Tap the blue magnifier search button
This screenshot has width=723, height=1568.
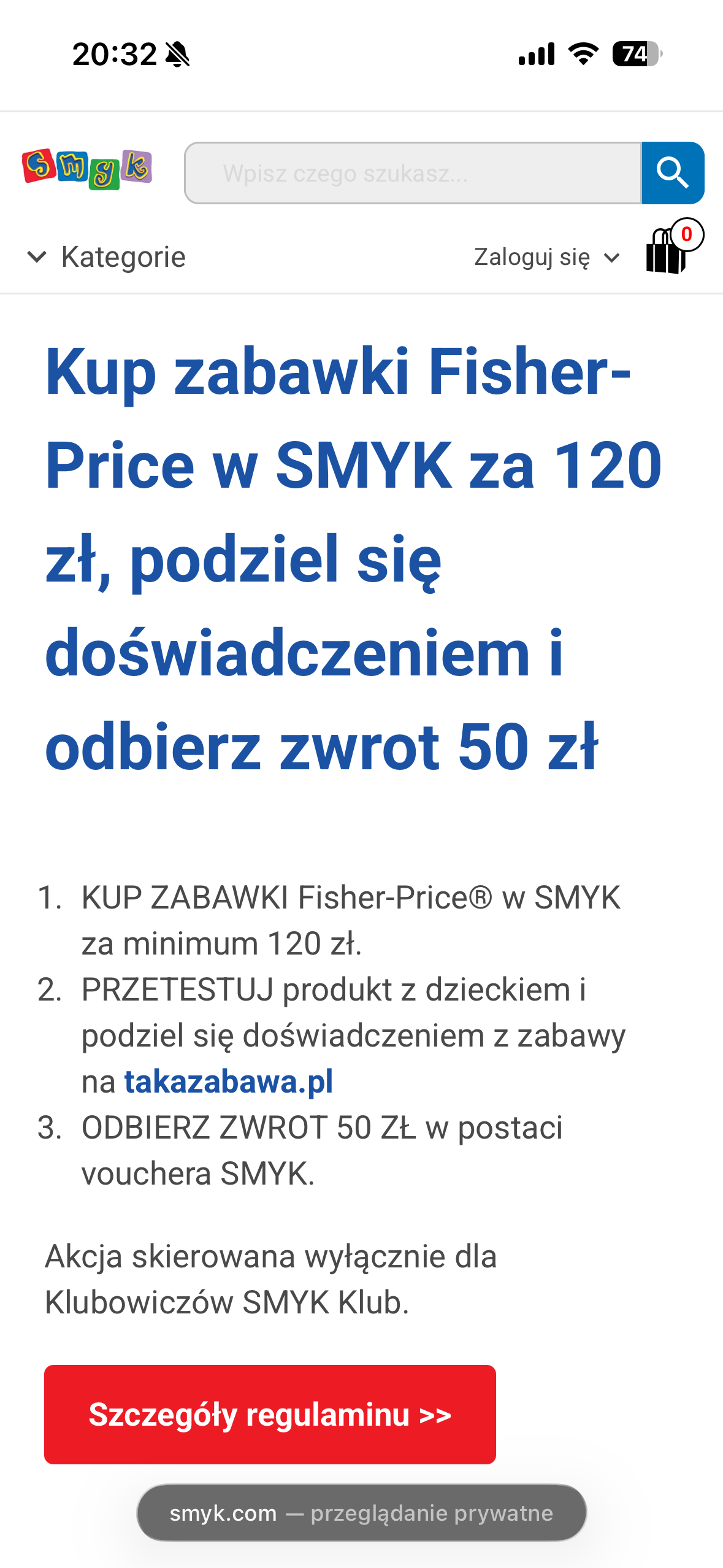(673, 174)
